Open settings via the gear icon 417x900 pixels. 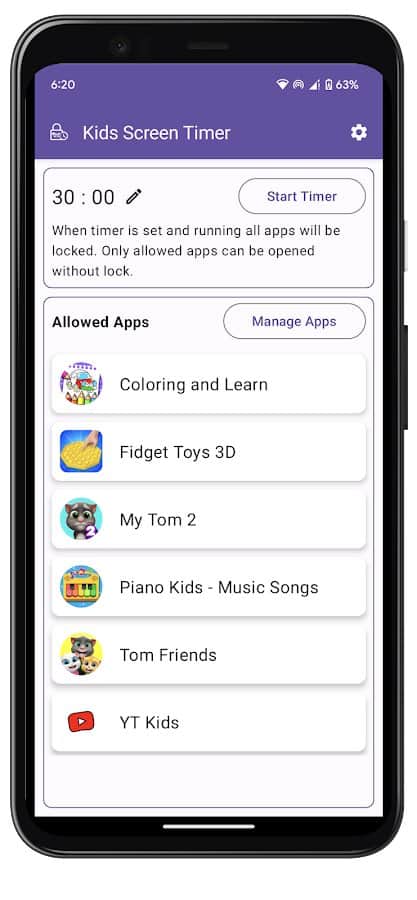358,133
